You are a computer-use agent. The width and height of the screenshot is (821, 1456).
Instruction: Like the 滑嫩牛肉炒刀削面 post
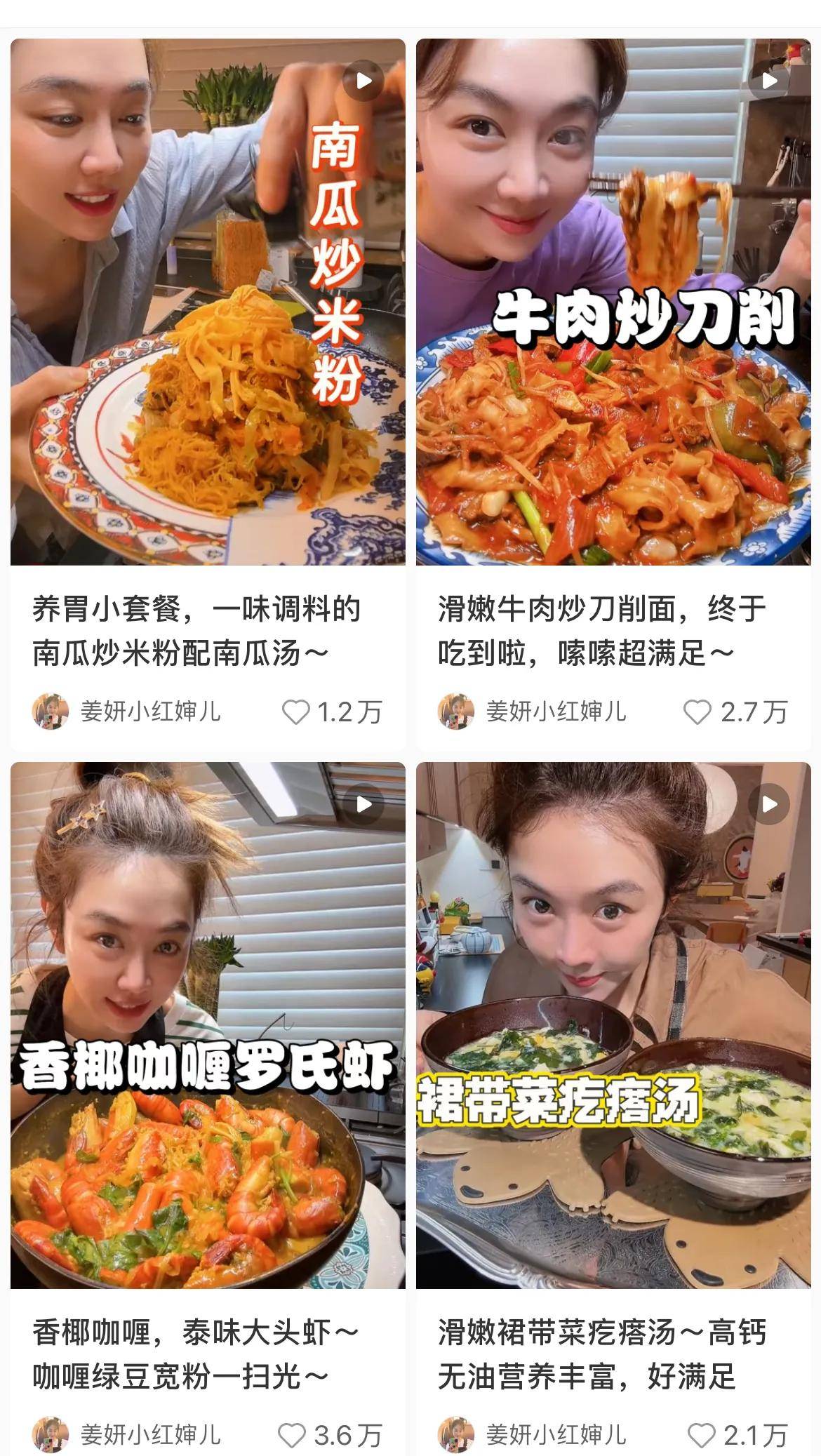697,712
